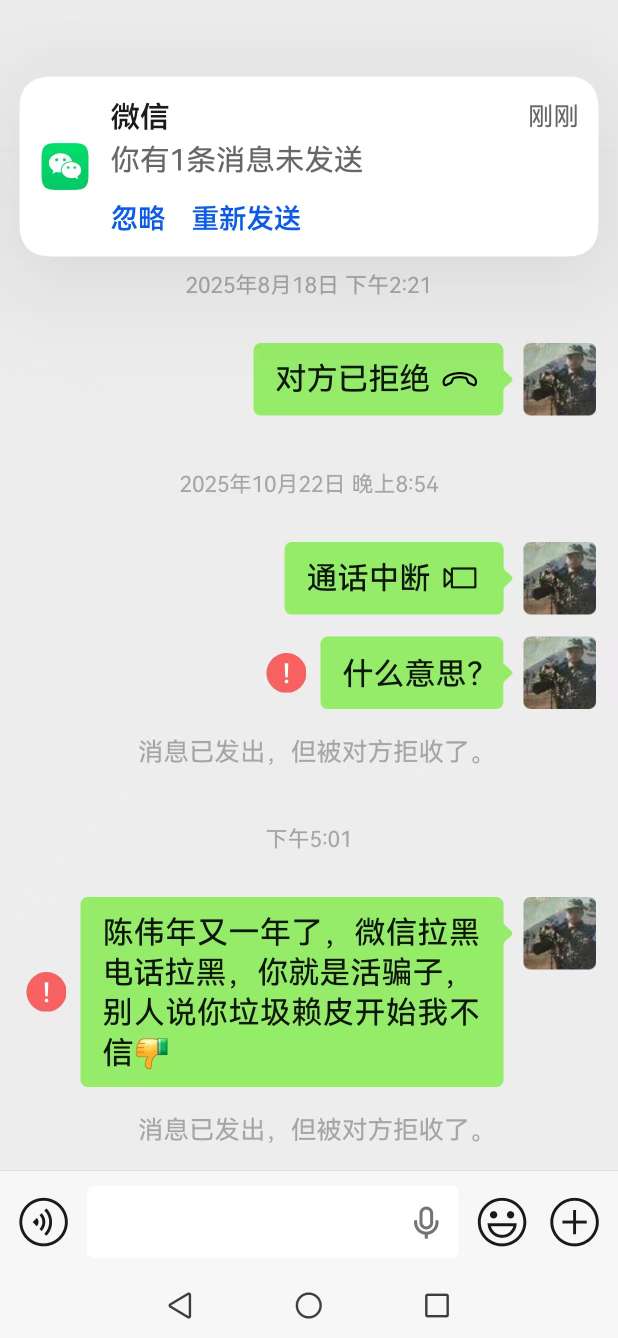Switch to voice message input
This screenshot has height=1338, width=618.
coord(44,1222)
